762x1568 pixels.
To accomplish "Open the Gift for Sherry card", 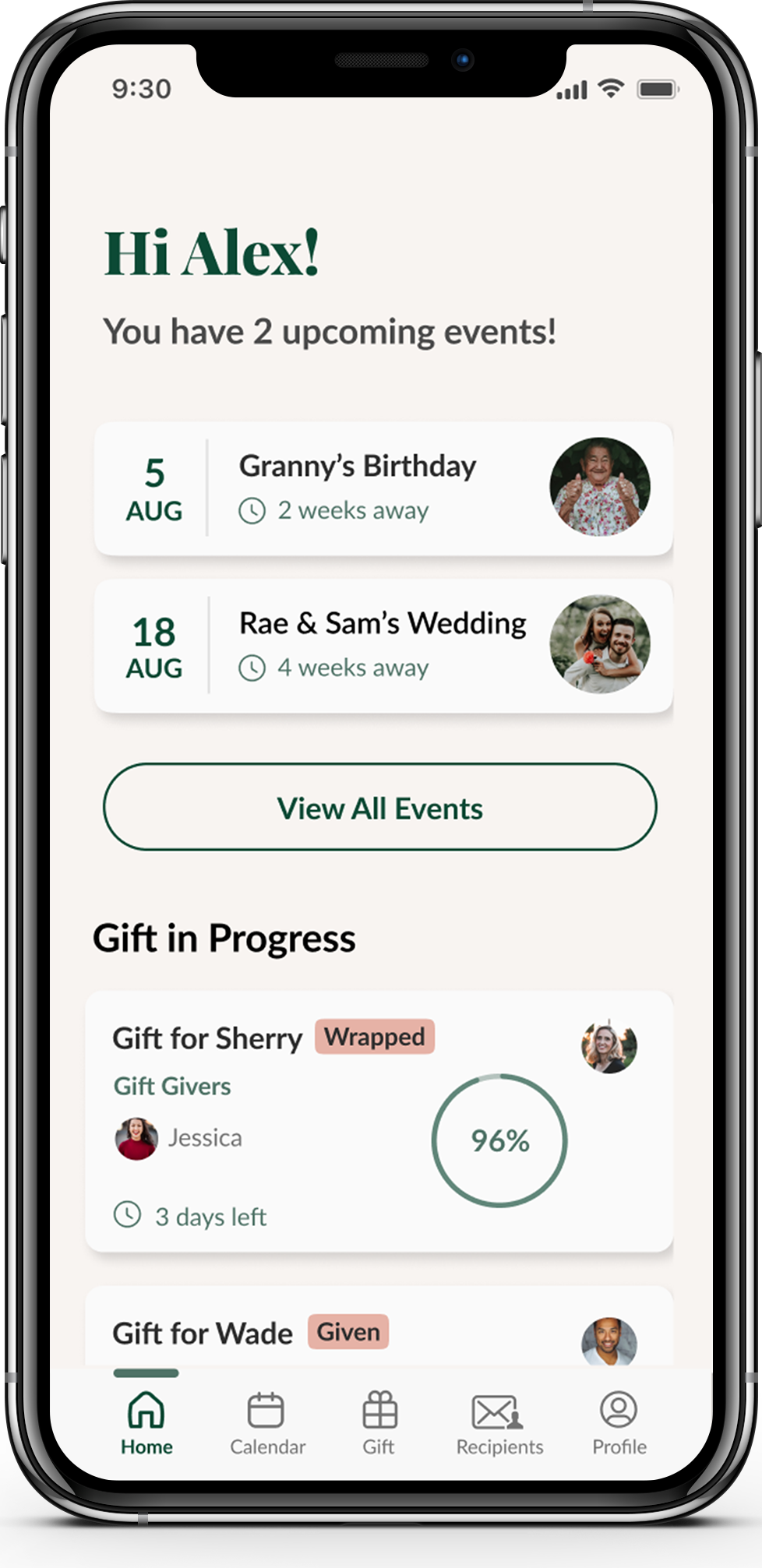I will (379, 1121).
